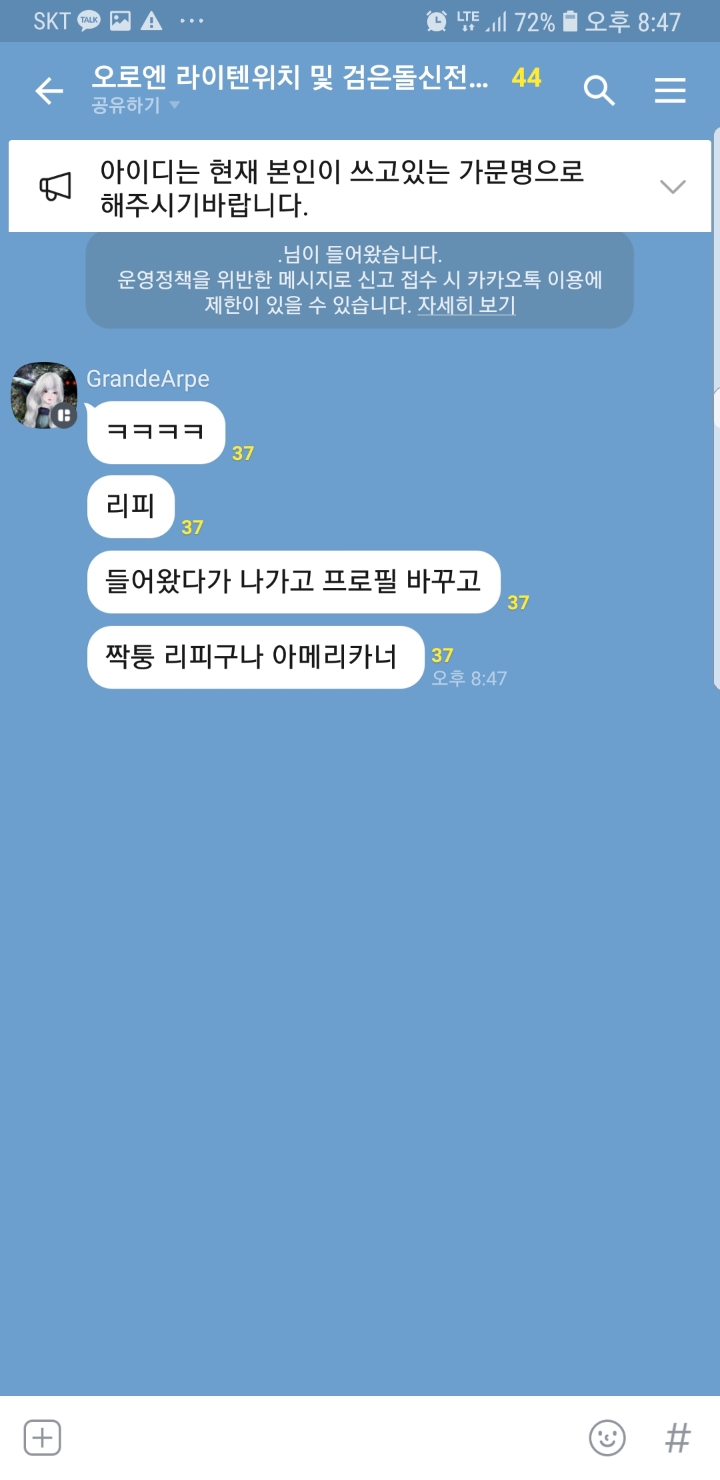Open the chat room hamburger menu
Screen dimensions: 720x1480
click(670, 91)
